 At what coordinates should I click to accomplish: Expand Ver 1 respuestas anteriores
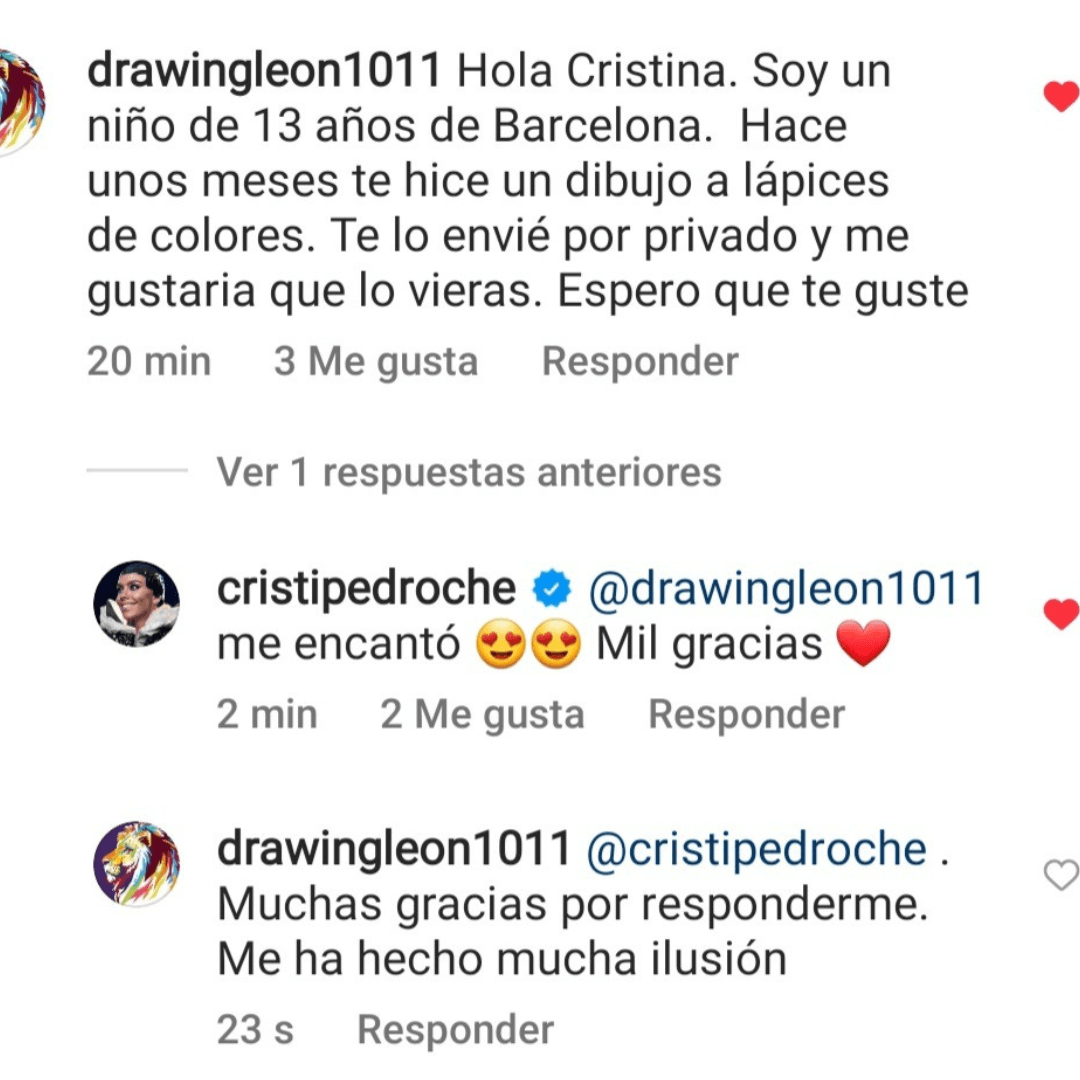tap(468, 472)
